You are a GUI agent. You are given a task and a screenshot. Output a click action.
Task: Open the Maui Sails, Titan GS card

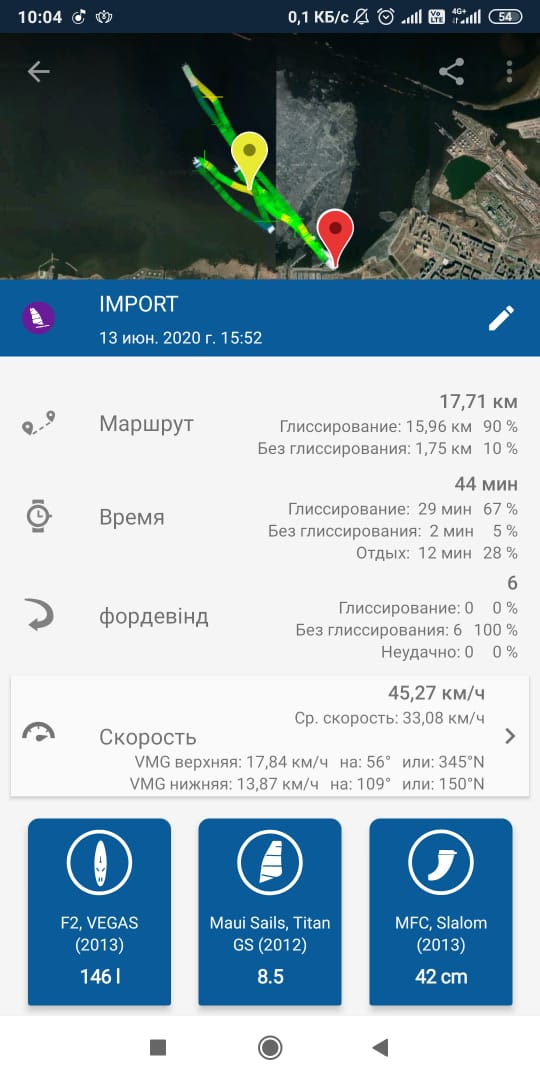click(270, 912)
